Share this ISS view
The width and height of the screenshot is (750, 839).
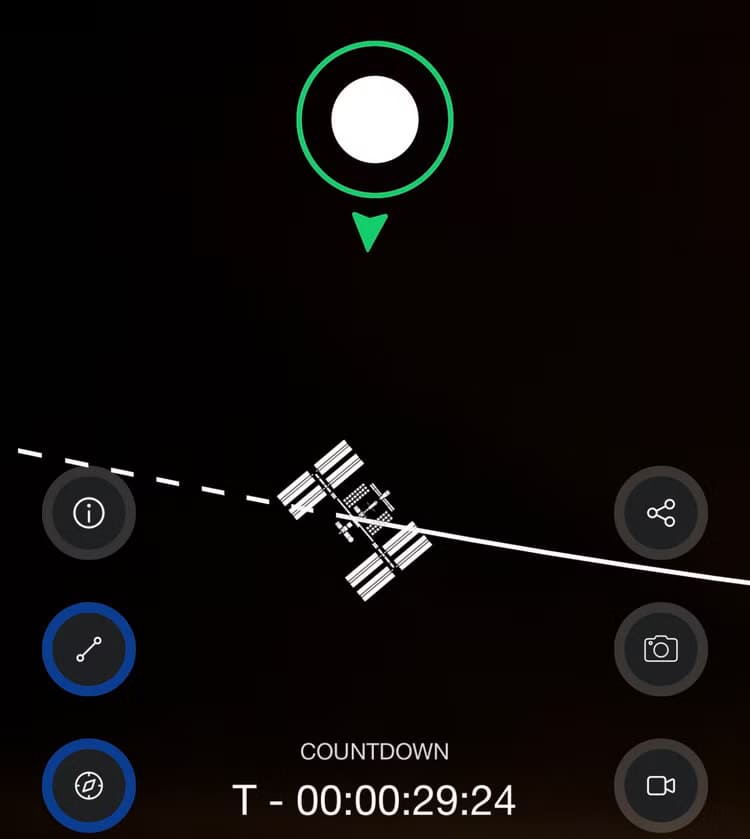click(661, 514)
